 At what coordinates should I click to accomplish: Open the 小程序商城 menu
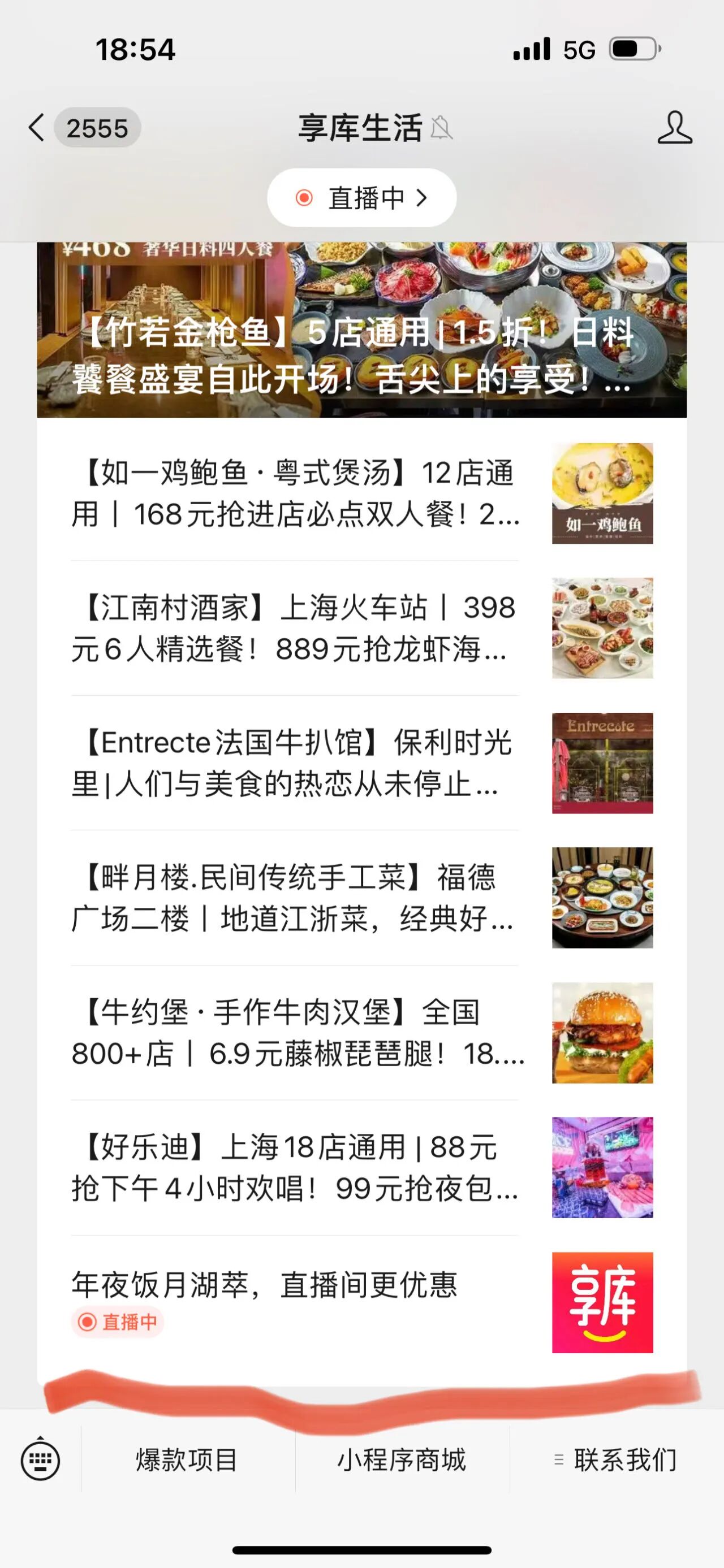pos(402,1459)
